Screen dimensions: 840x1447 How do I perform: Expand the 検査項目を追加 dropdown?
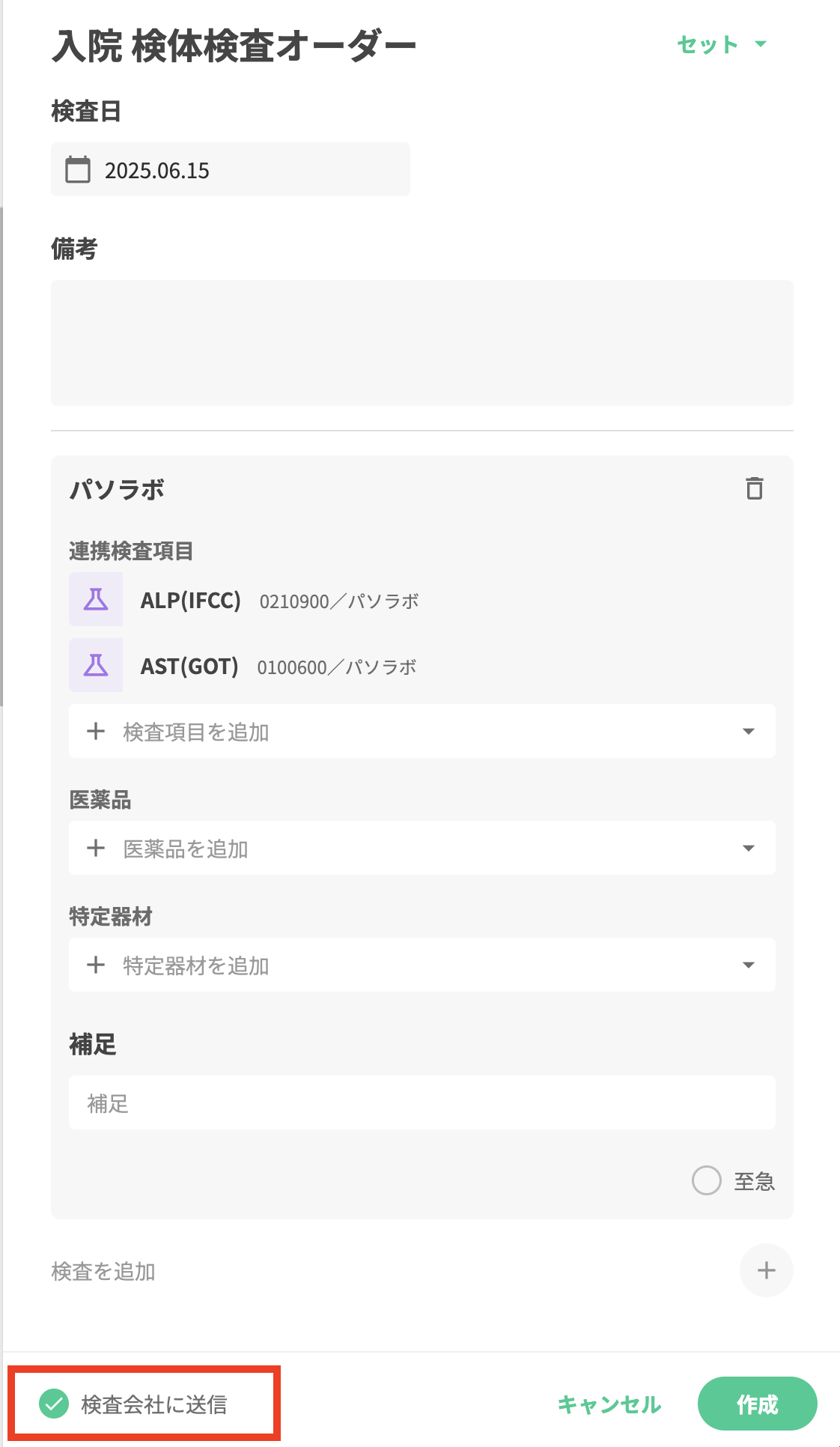(x=421, y=731)
